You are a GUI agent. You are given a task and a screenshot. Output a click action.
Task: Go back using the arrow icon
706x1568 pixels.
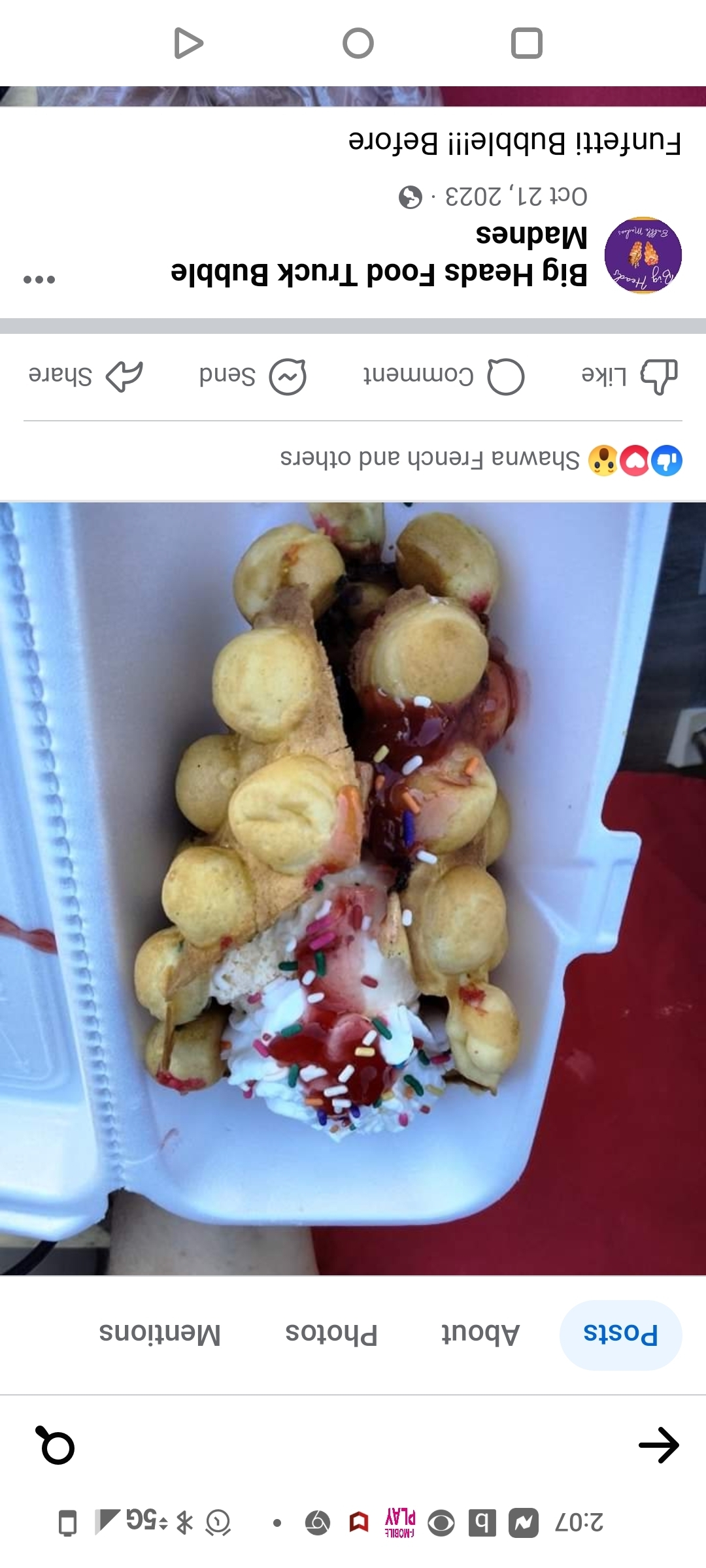[x=658, y=1445]
